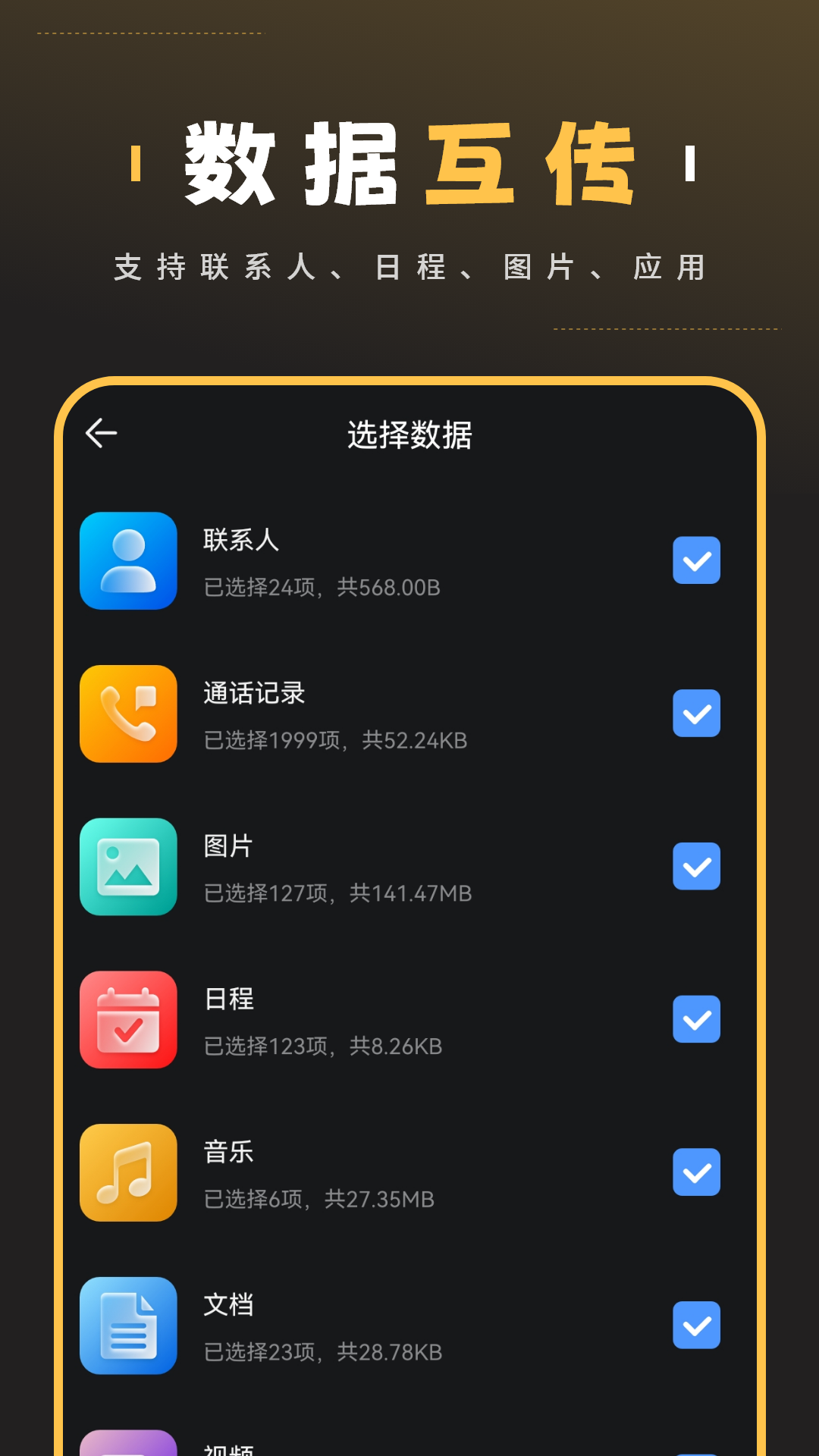Uncheck the 音乐 checkbox

coord(696,1172)
